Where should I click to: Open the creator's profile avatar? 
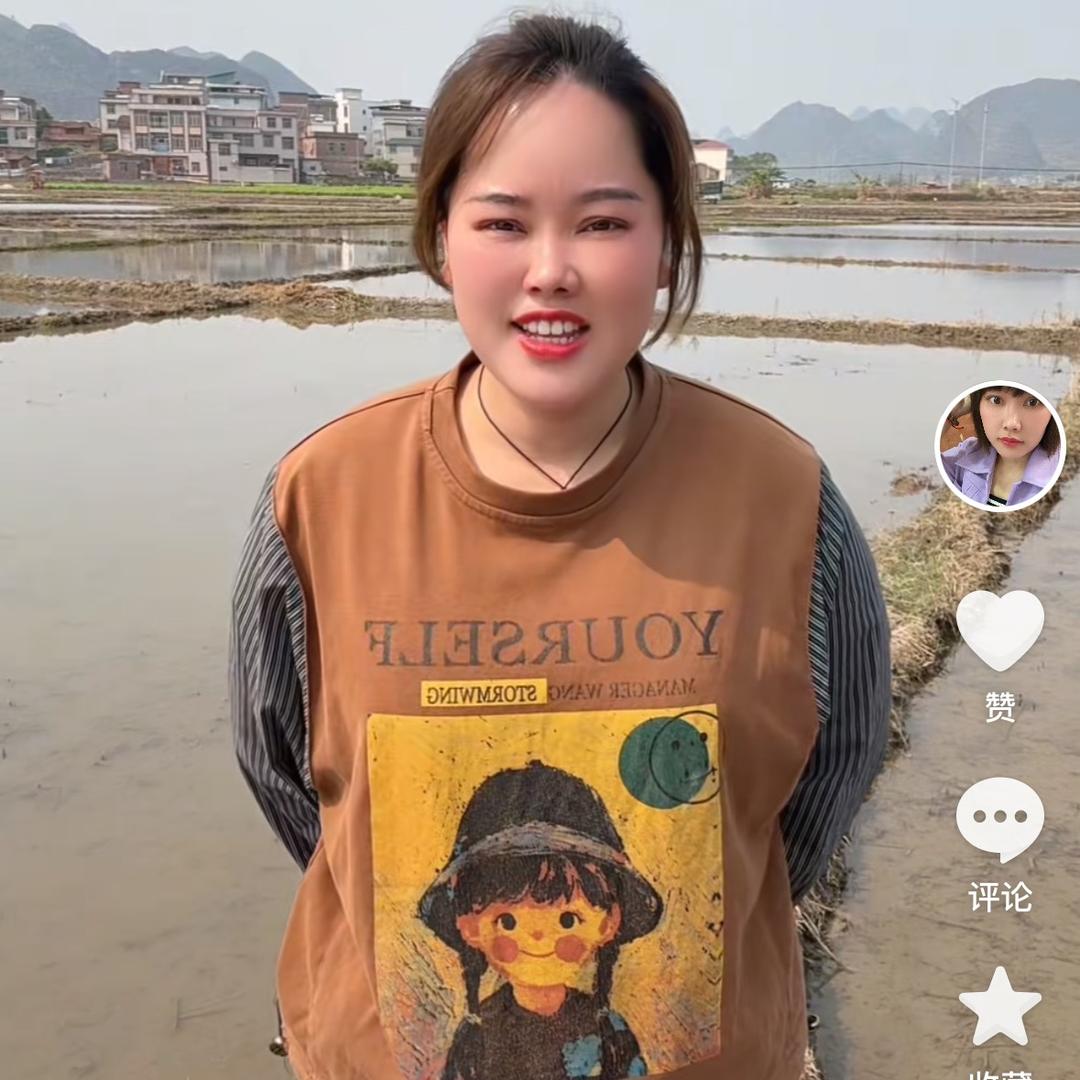coord(1000,446)
